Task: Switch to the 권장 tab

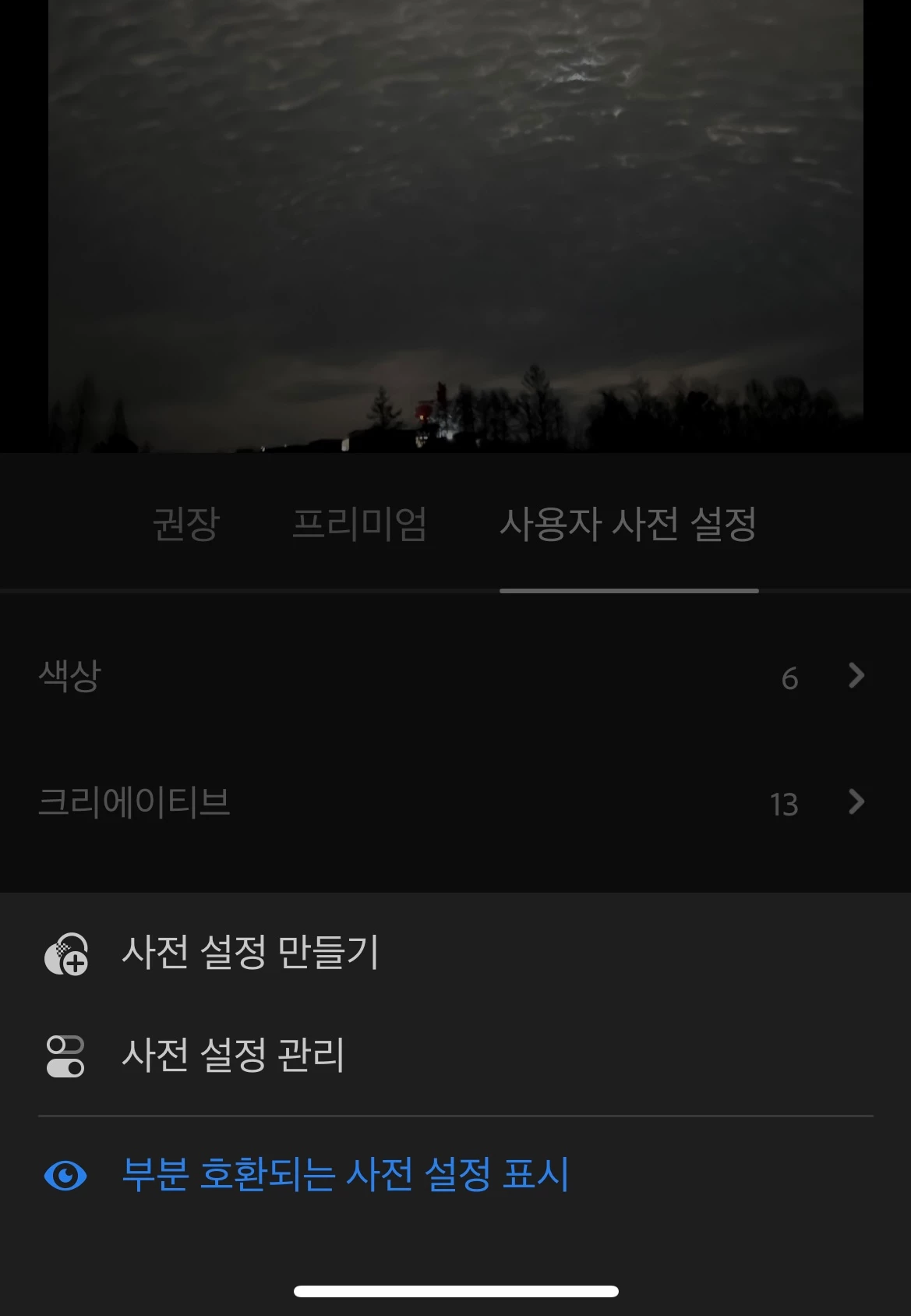Action: point(185,524)
